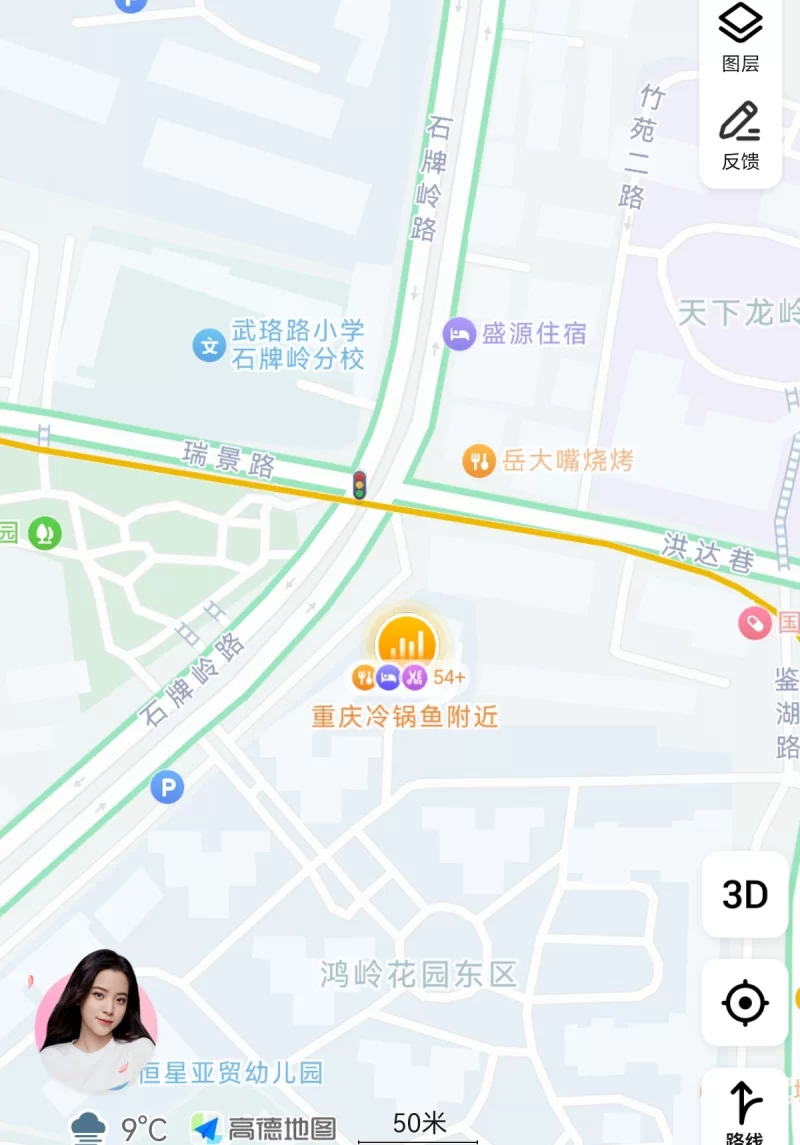Tap the 岳大嘴烧烤 restaurant marker

(x=479, y=461)
